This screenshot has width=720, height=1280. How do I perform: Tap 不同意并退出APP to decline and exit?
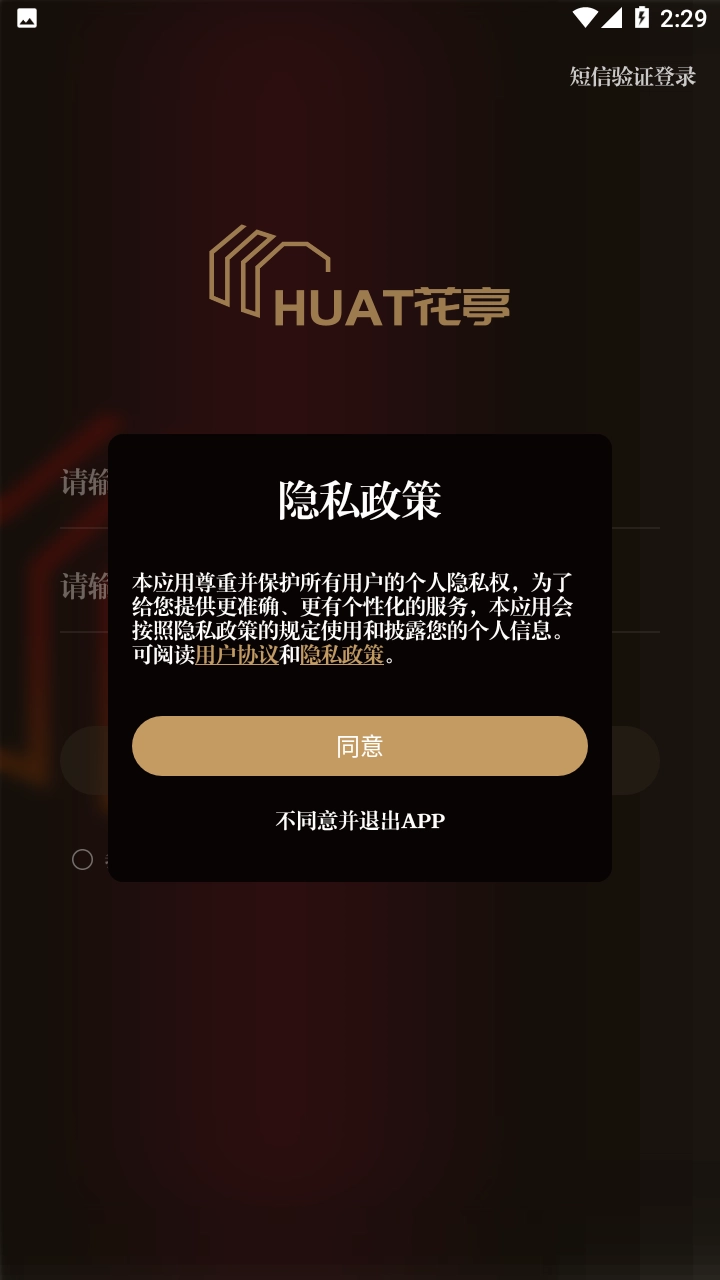(360, 820)
